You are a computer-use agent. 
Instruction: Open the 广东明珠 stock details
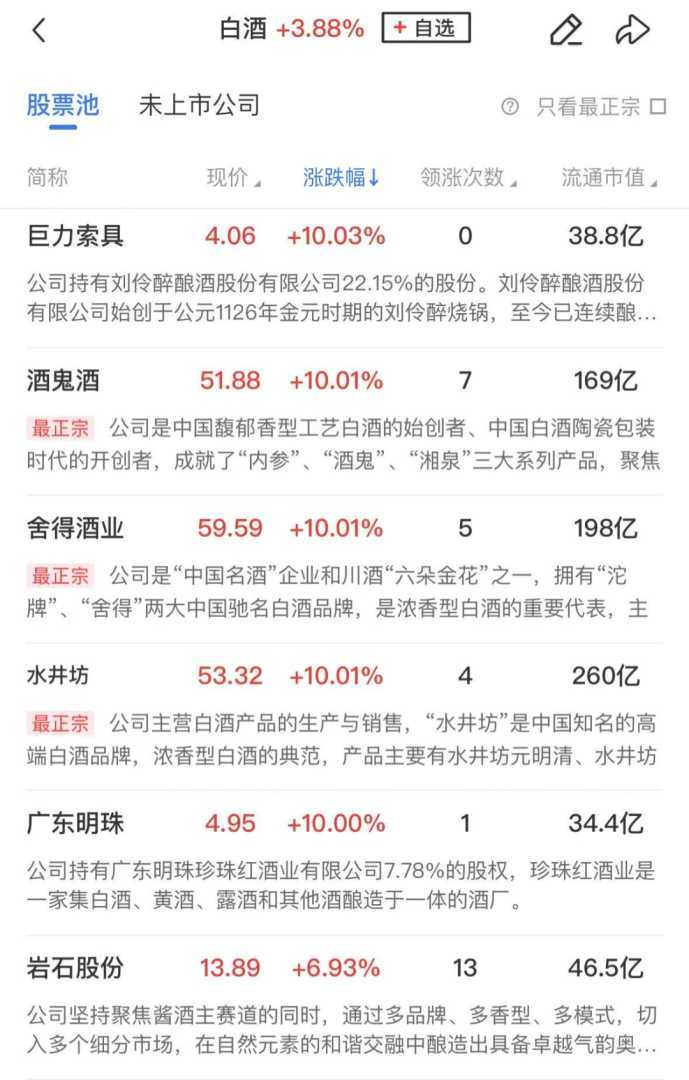coord(76,824)
